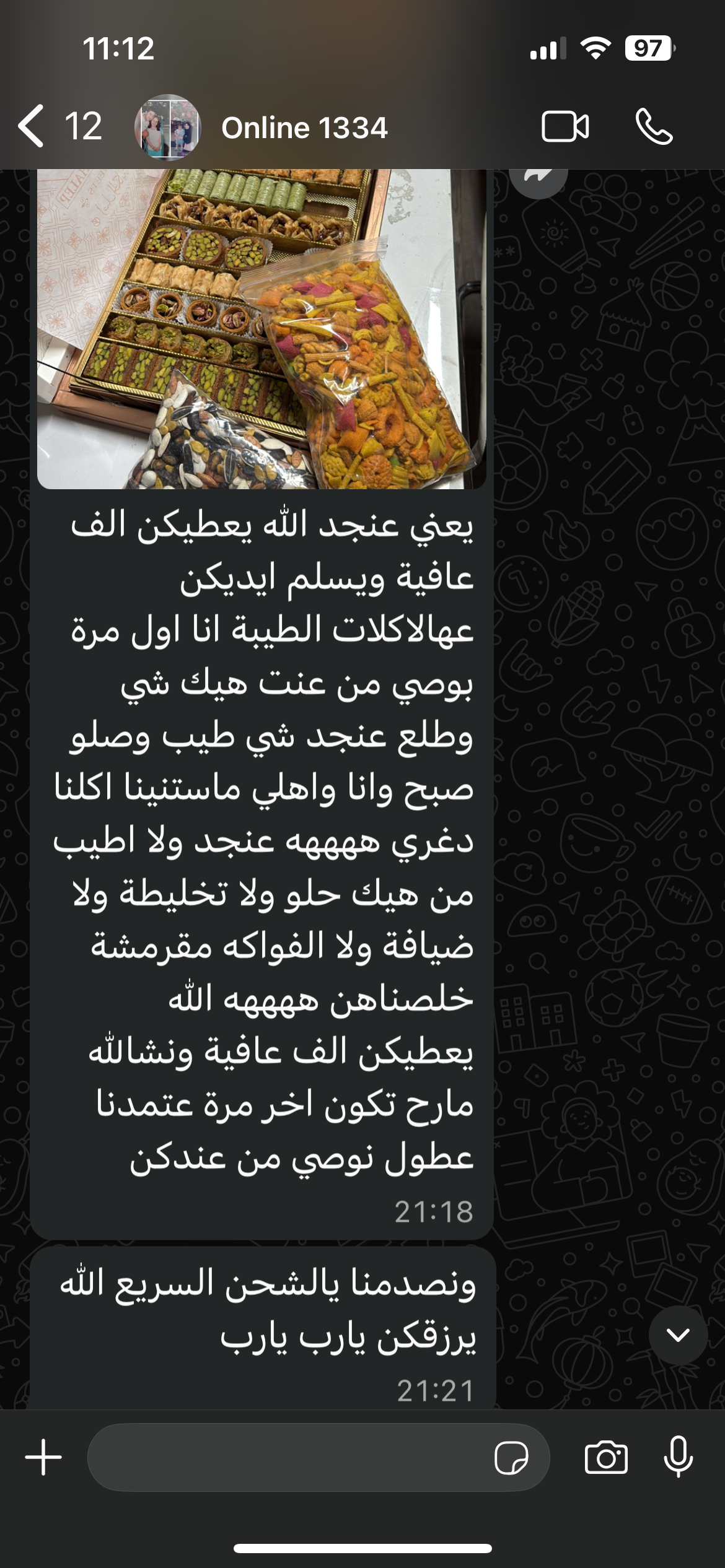Start a voice call with Online 1334

[x=654, y=126]
